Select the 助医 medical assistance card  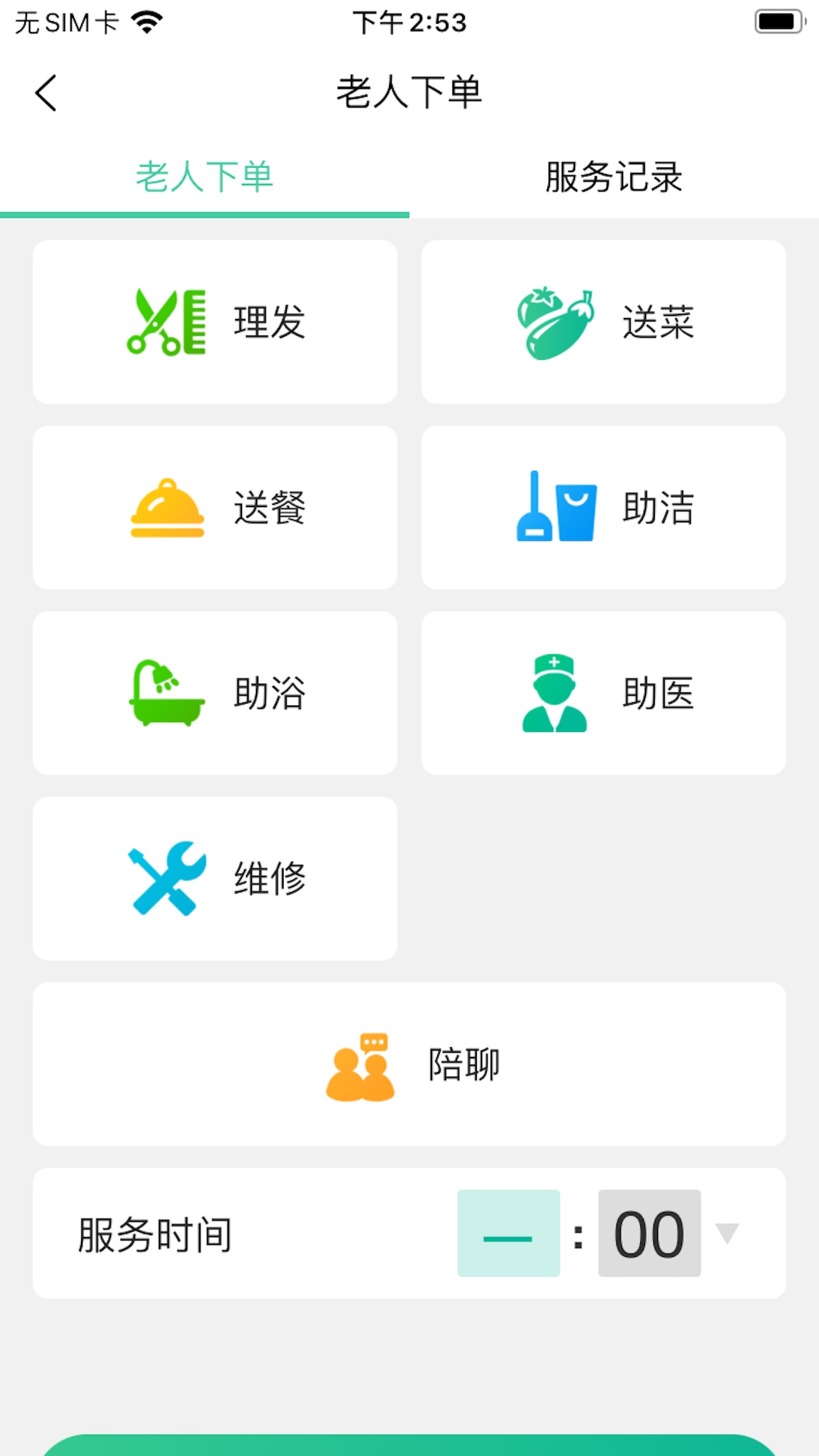point(603,693)
